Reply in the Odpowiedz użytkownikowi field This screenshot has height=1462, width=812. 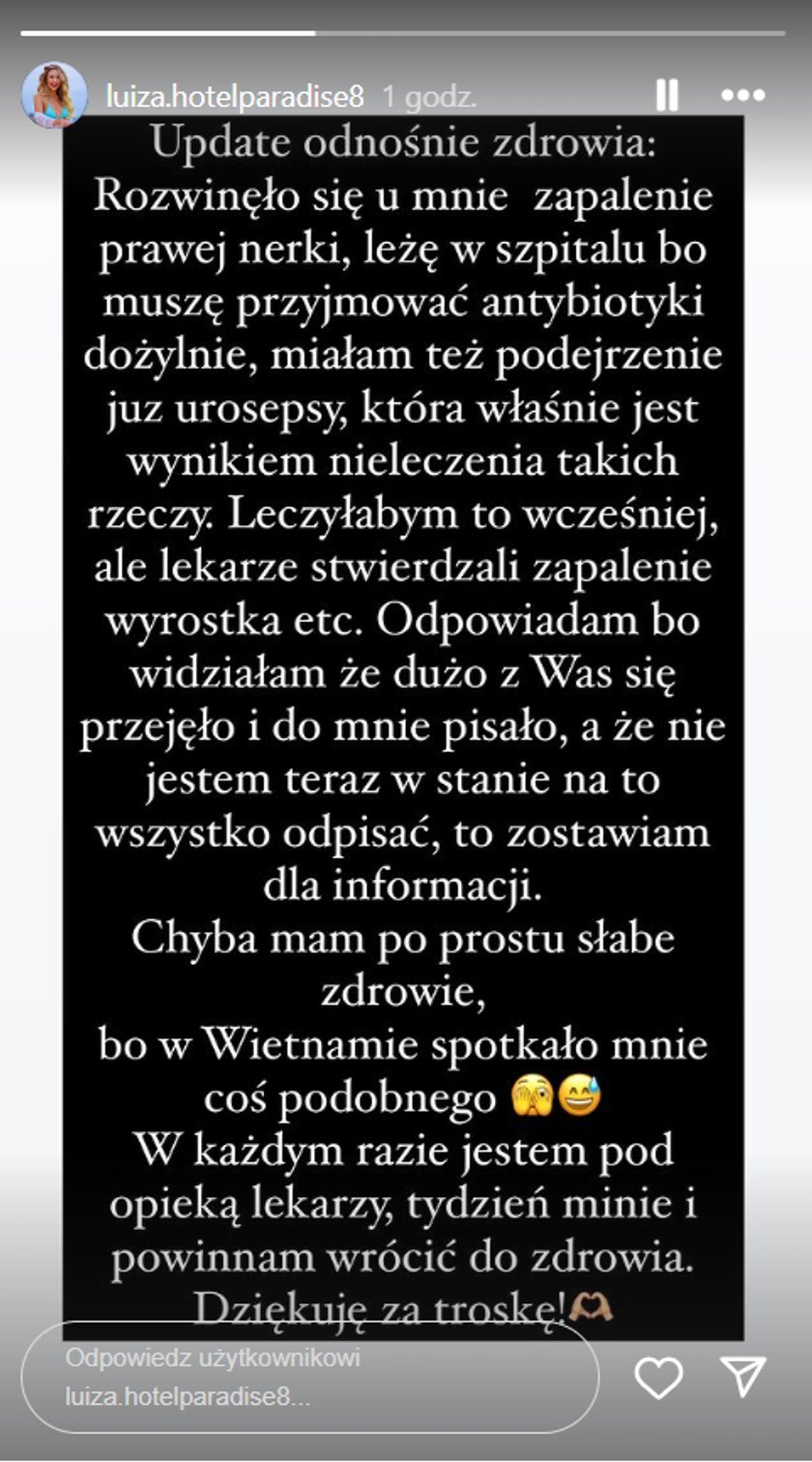pos(309,1378)
